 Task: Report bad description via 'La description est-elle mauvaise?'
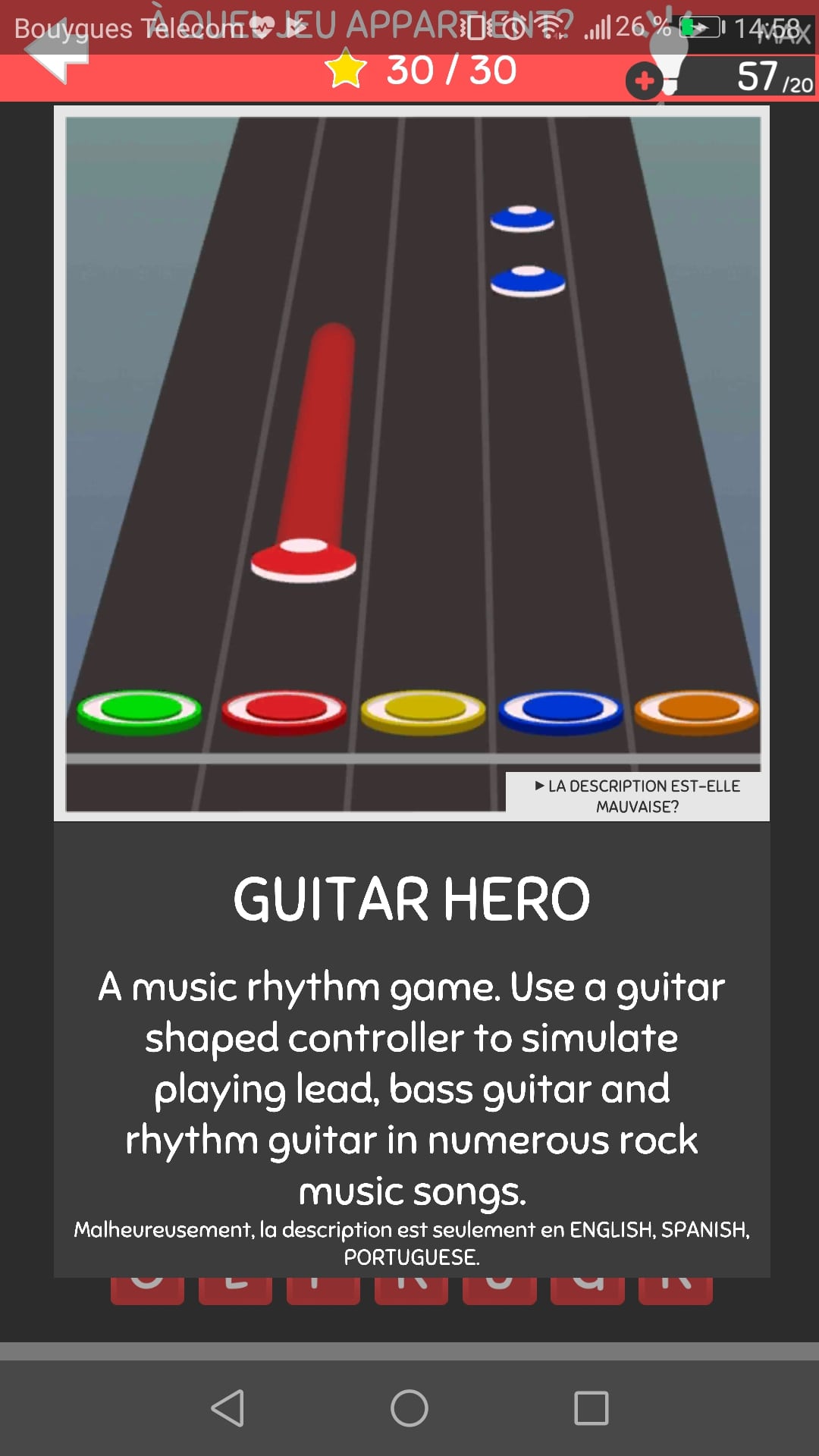click(637, 796)
